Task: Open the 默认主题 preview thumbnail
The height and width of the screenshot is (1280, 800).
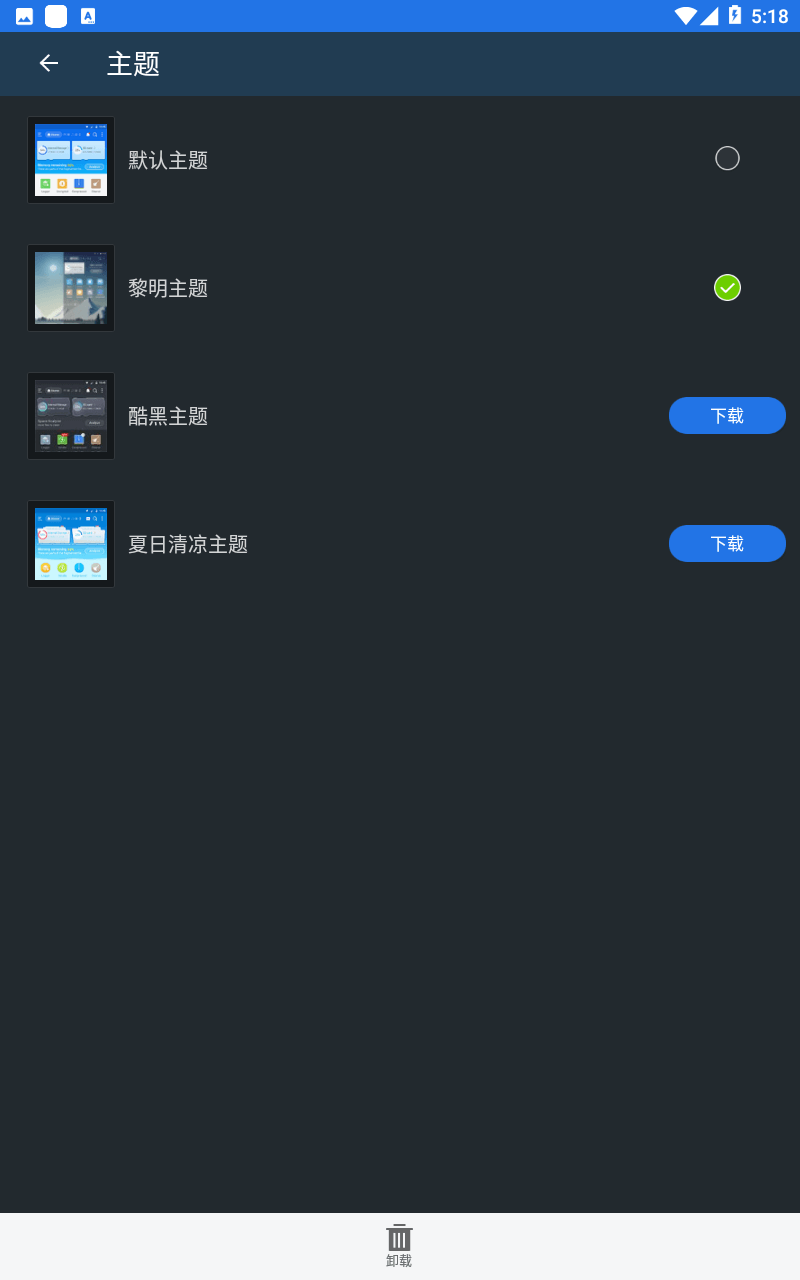Action: click(71, 160)
